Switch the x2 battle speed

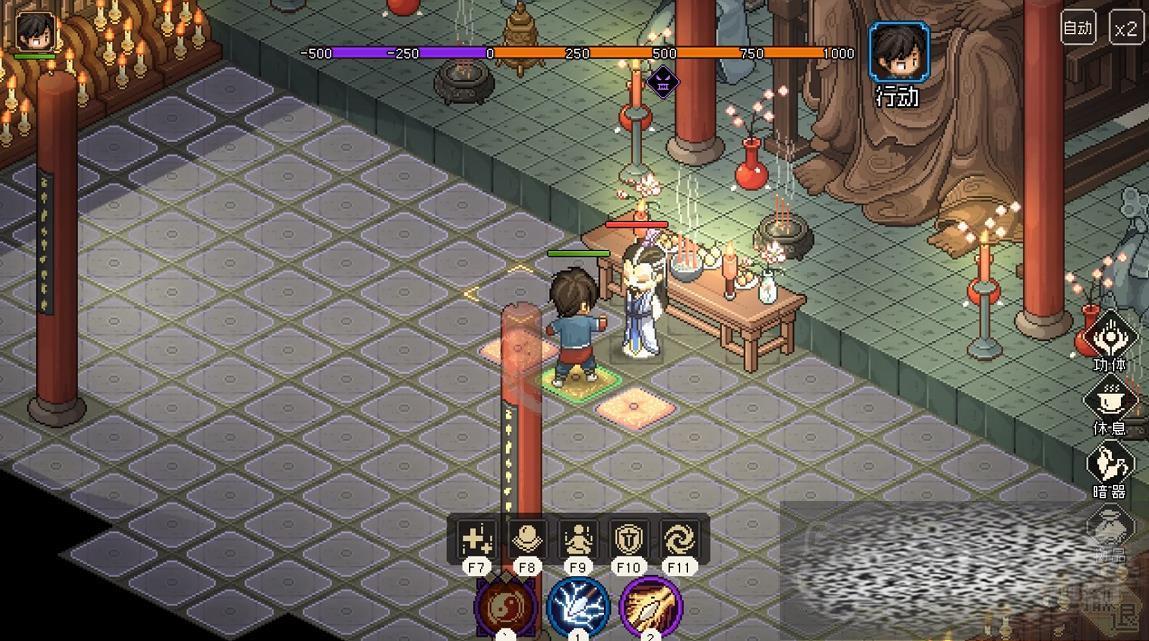[x=1126, y=28]
